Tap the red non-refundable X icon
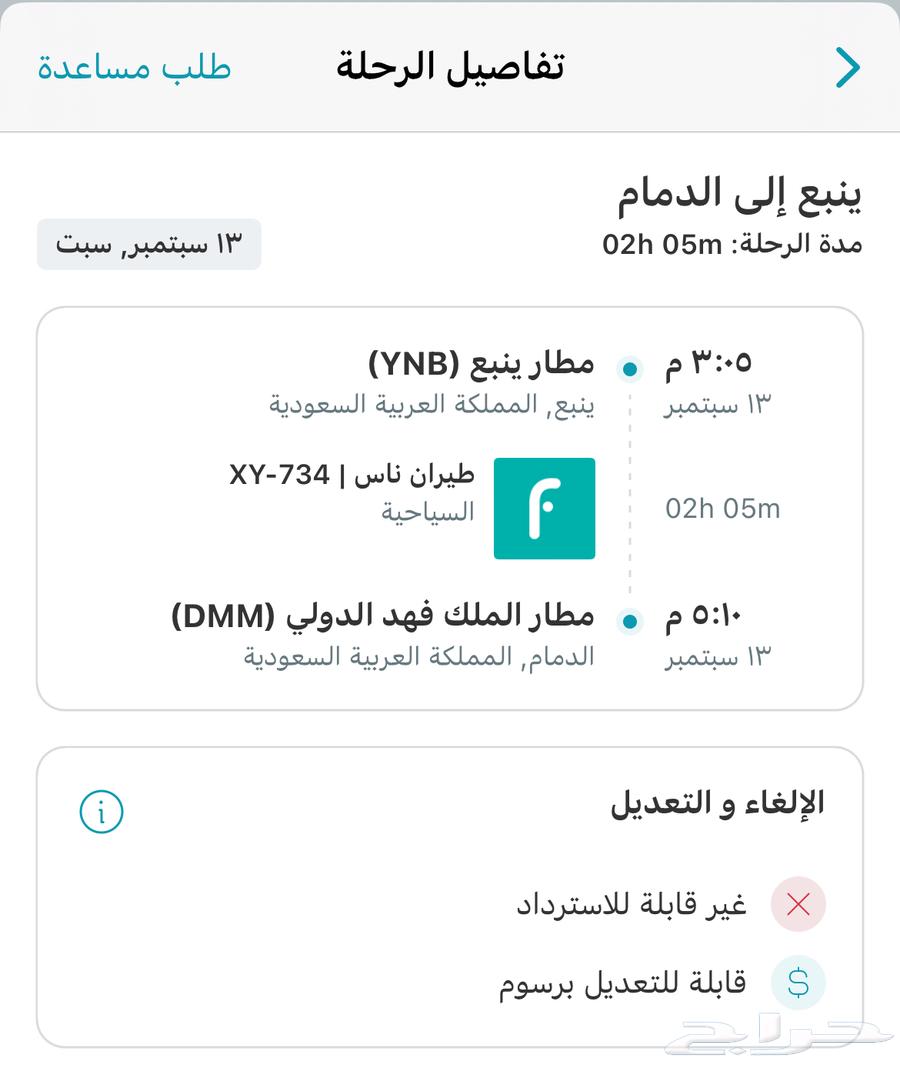 (797, 903)
